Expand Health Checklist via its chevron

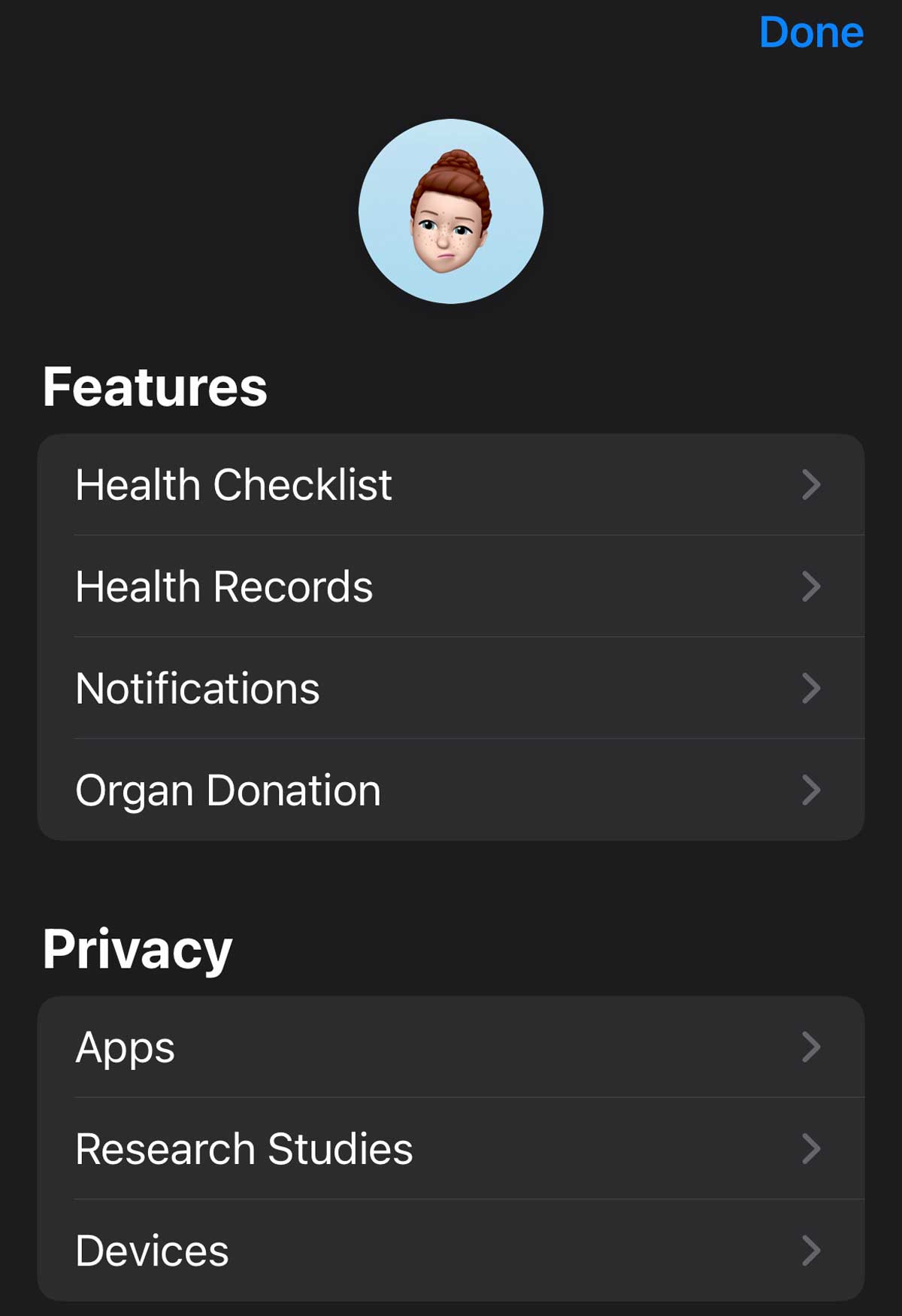810,485
